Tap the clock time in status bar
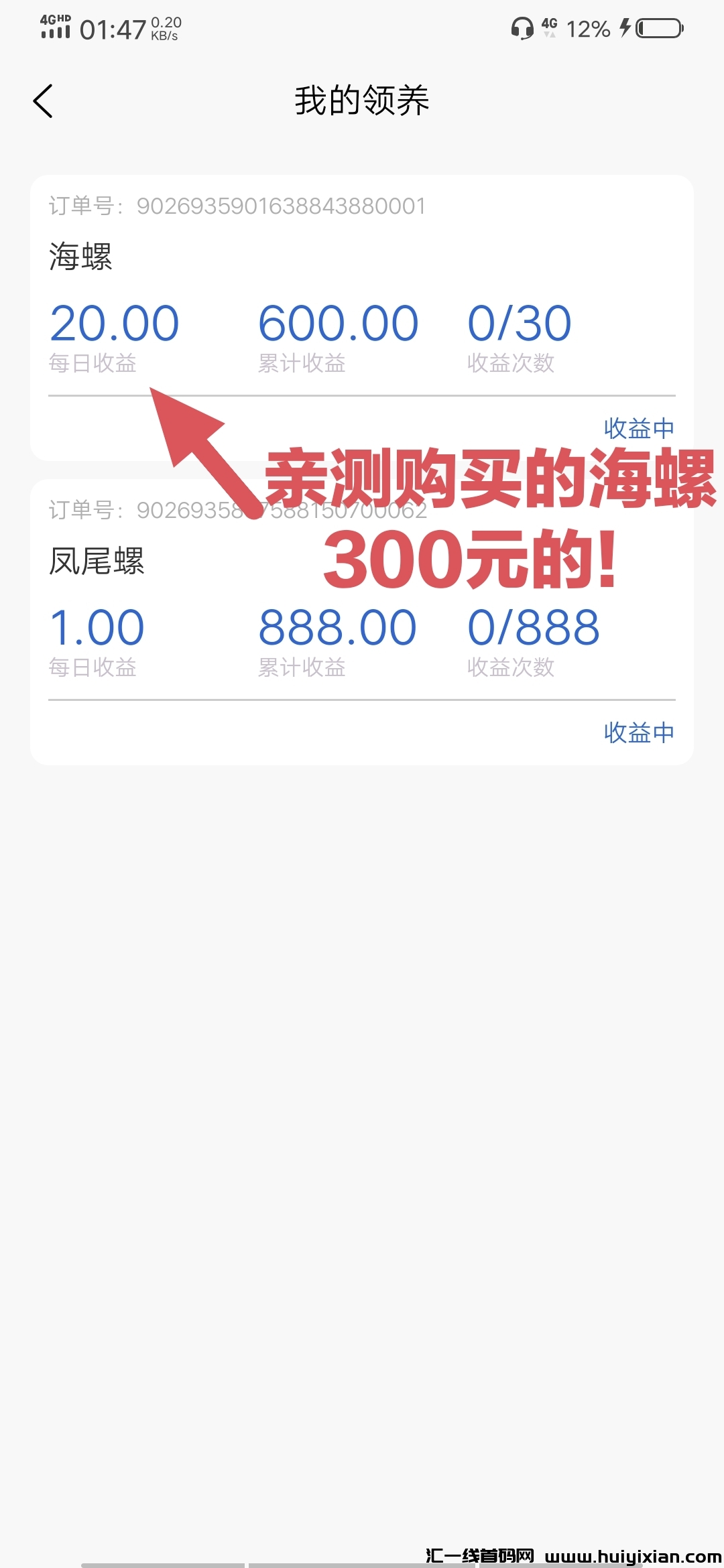The width and height of the screenshot is (724, 1568). click(x=111, y=28)
